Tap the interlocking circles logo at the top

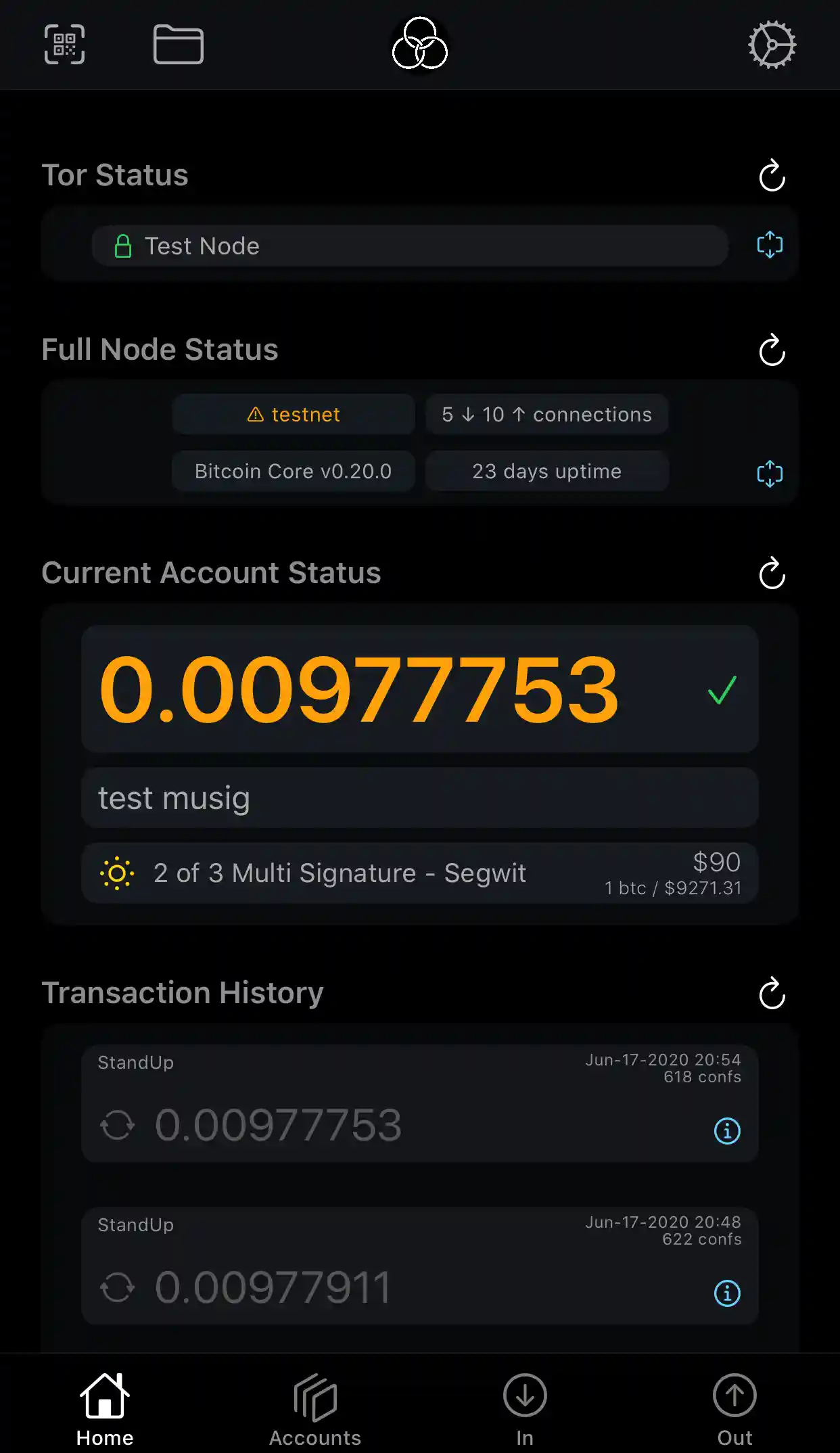tap(419, 45)
